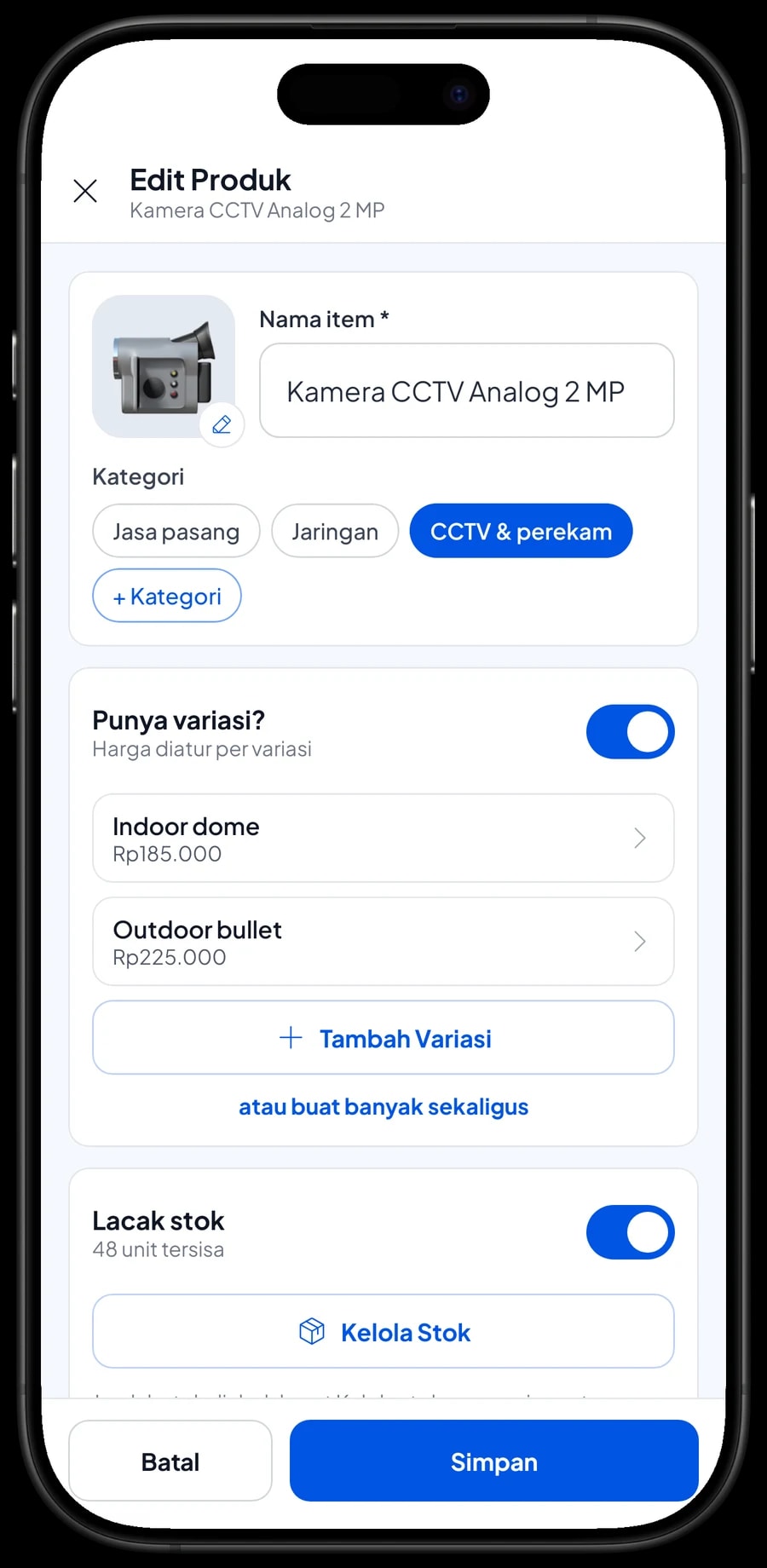Save changes with Simpan
This screenshot has width=767, height=1568.
(x=494, y=1461)
